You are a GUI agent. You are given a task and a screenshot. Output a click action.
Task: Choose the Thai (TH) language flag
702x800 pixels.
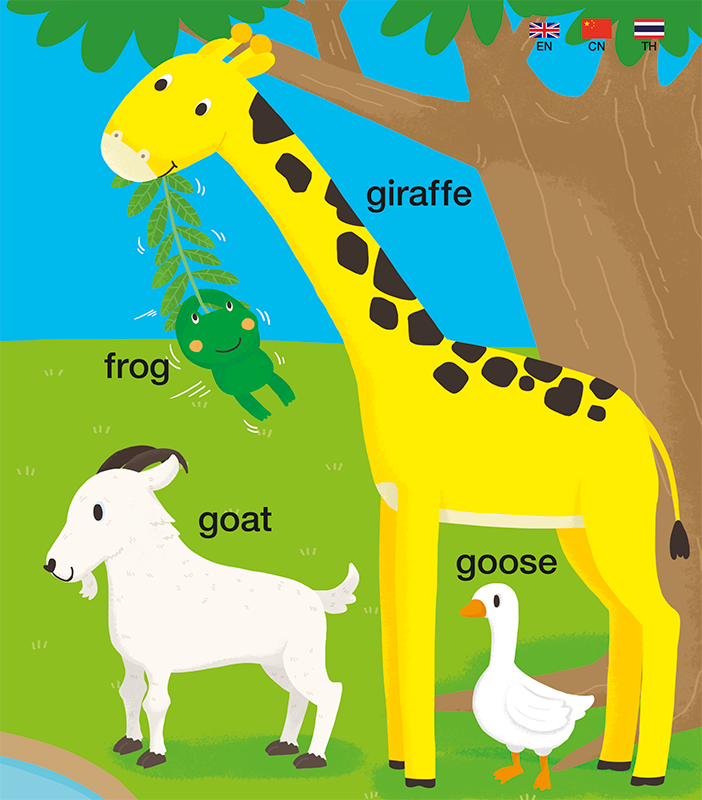pos(649,30)
